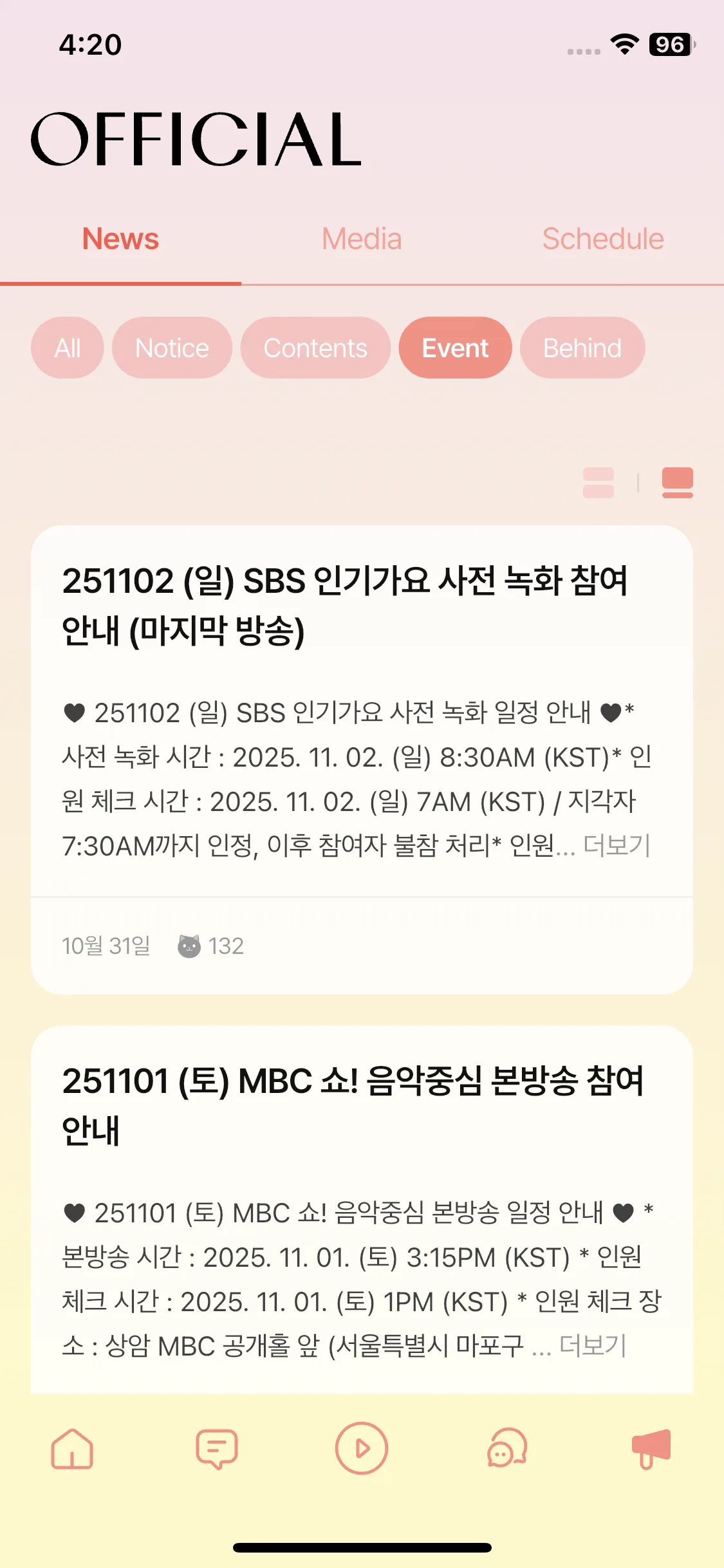Open the megaphone announcements tab
This screenshot has height=1568, width=724.
pyautogui.click(x=651, y=1449)
